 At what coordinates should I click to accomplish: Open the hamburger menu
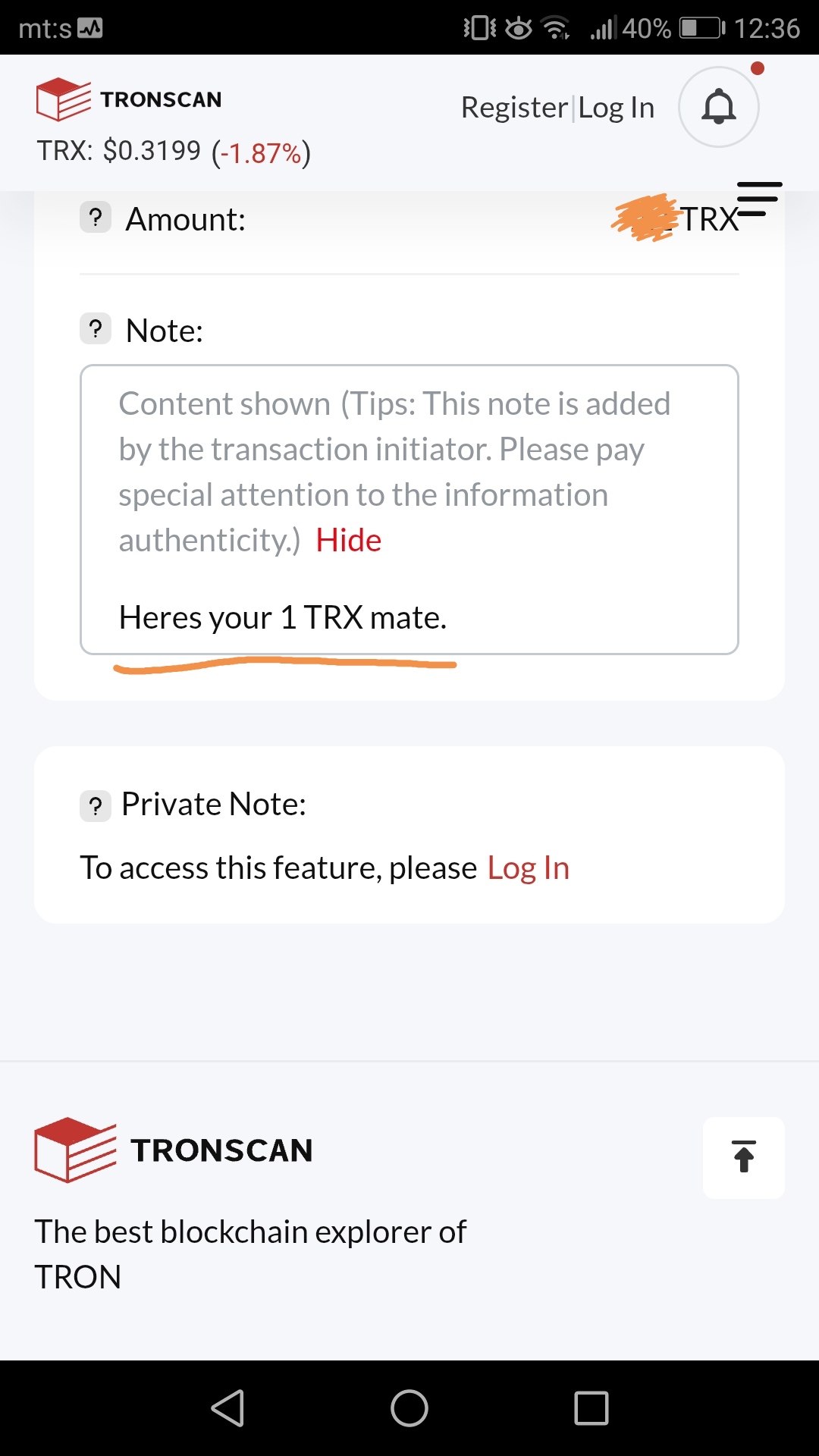(759, 199)
